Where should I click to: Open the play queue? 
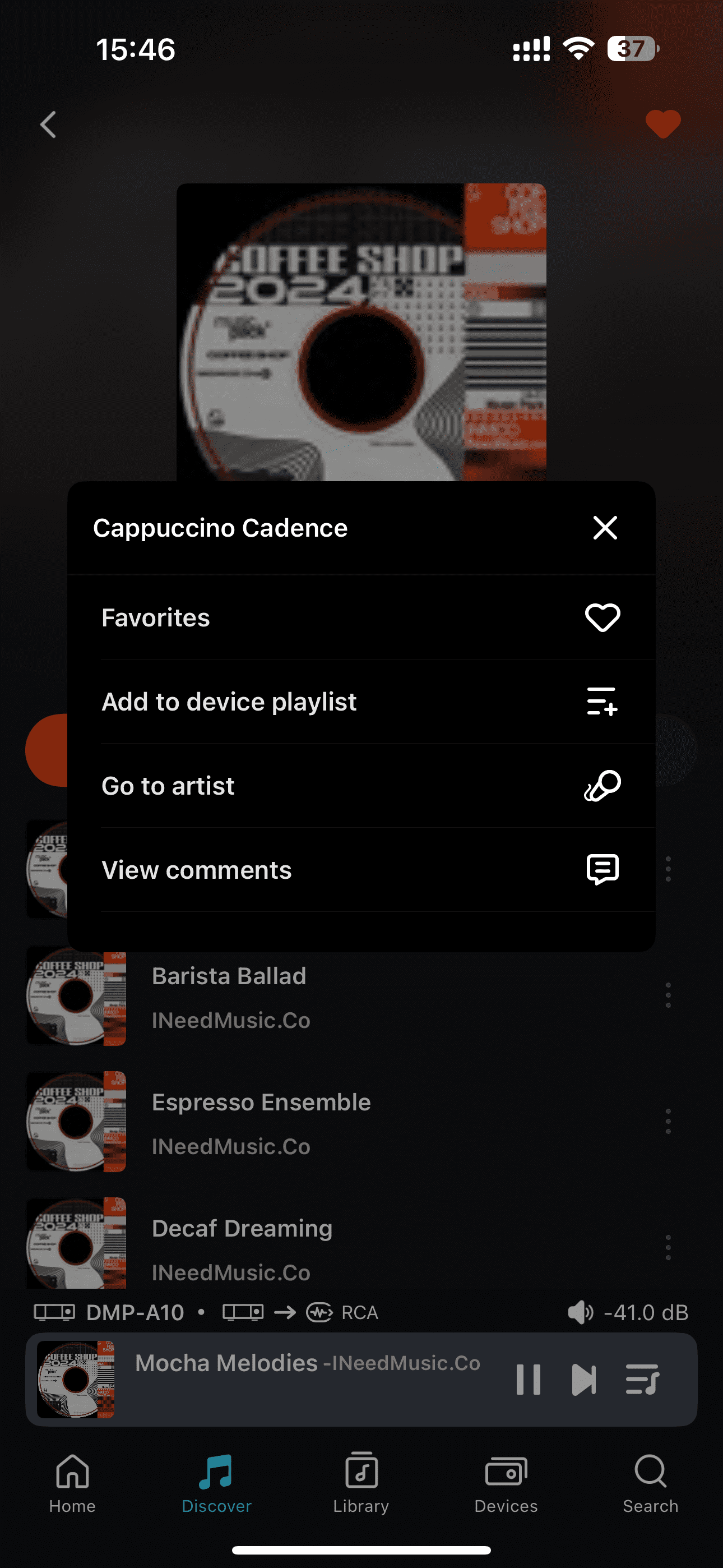click(x=642, y=1380)
